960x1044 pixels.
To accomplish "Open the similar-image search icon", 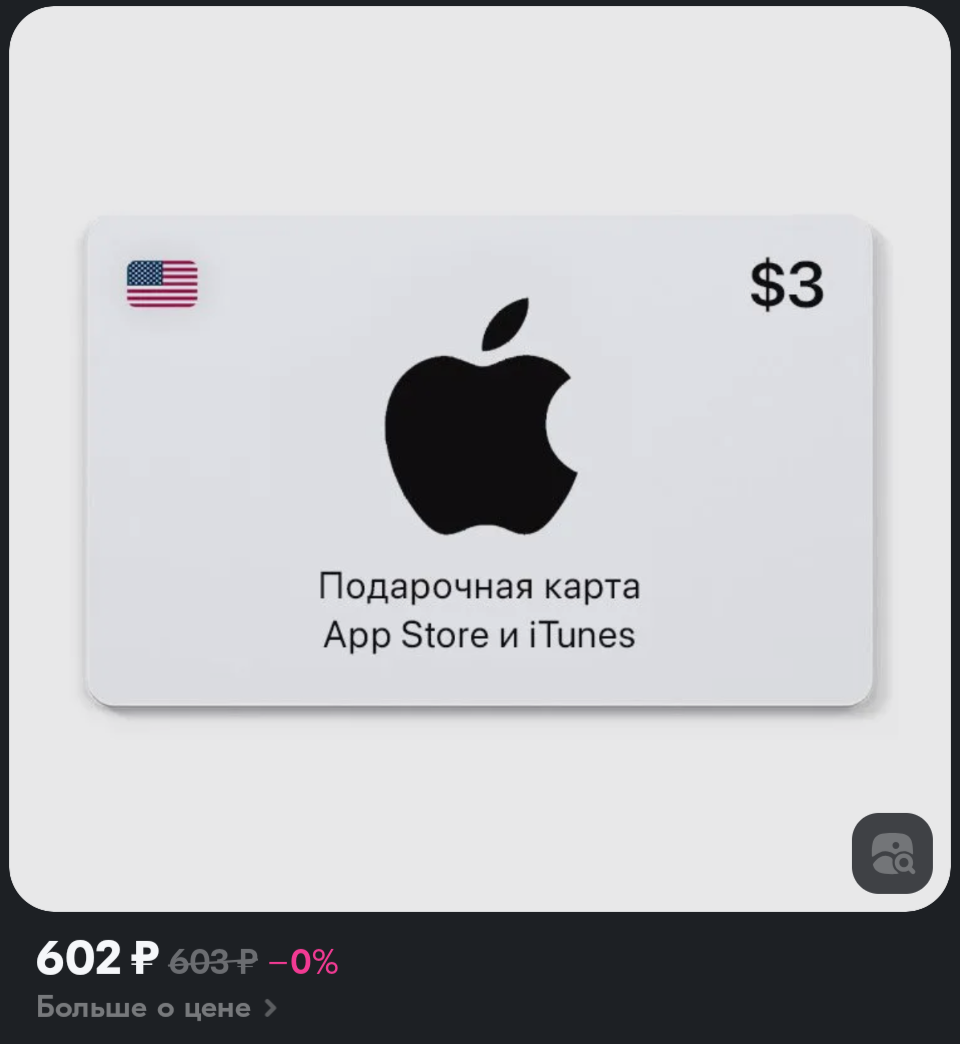I will (x=892, y=853).
